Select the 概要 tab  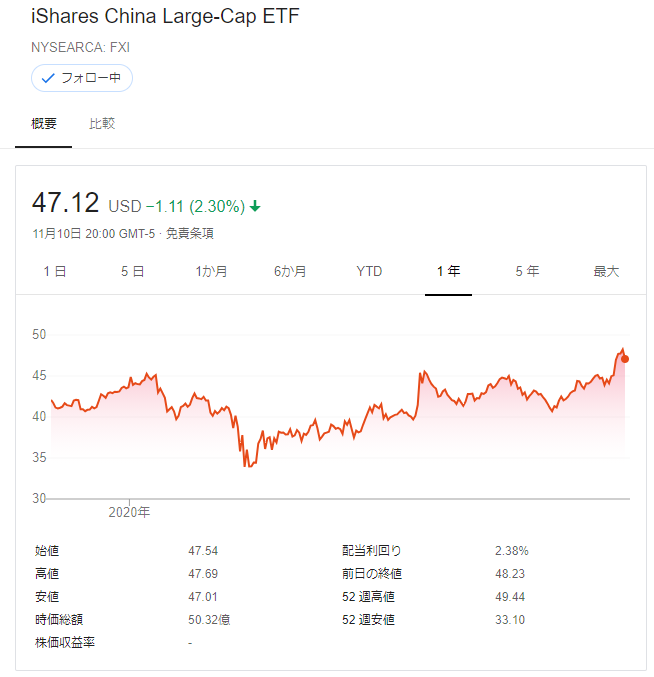(x=44, y=124)
